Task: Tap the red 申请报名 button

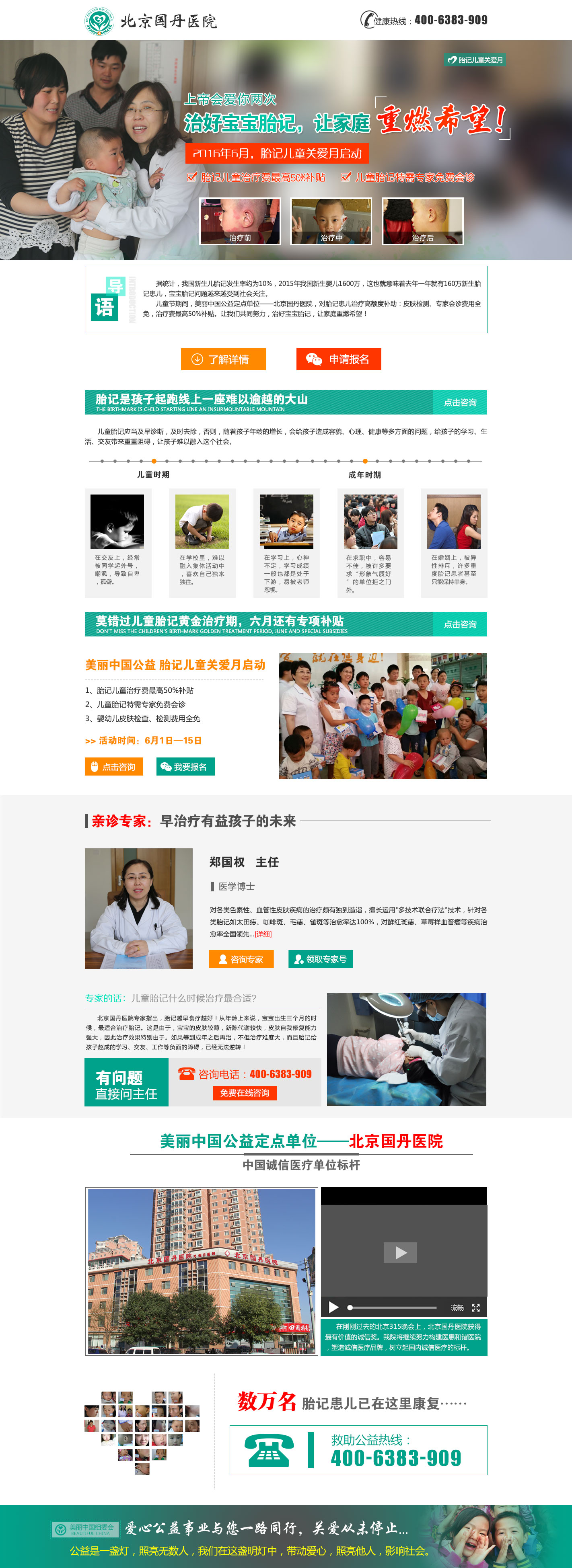Action: (x=339, y=359)
